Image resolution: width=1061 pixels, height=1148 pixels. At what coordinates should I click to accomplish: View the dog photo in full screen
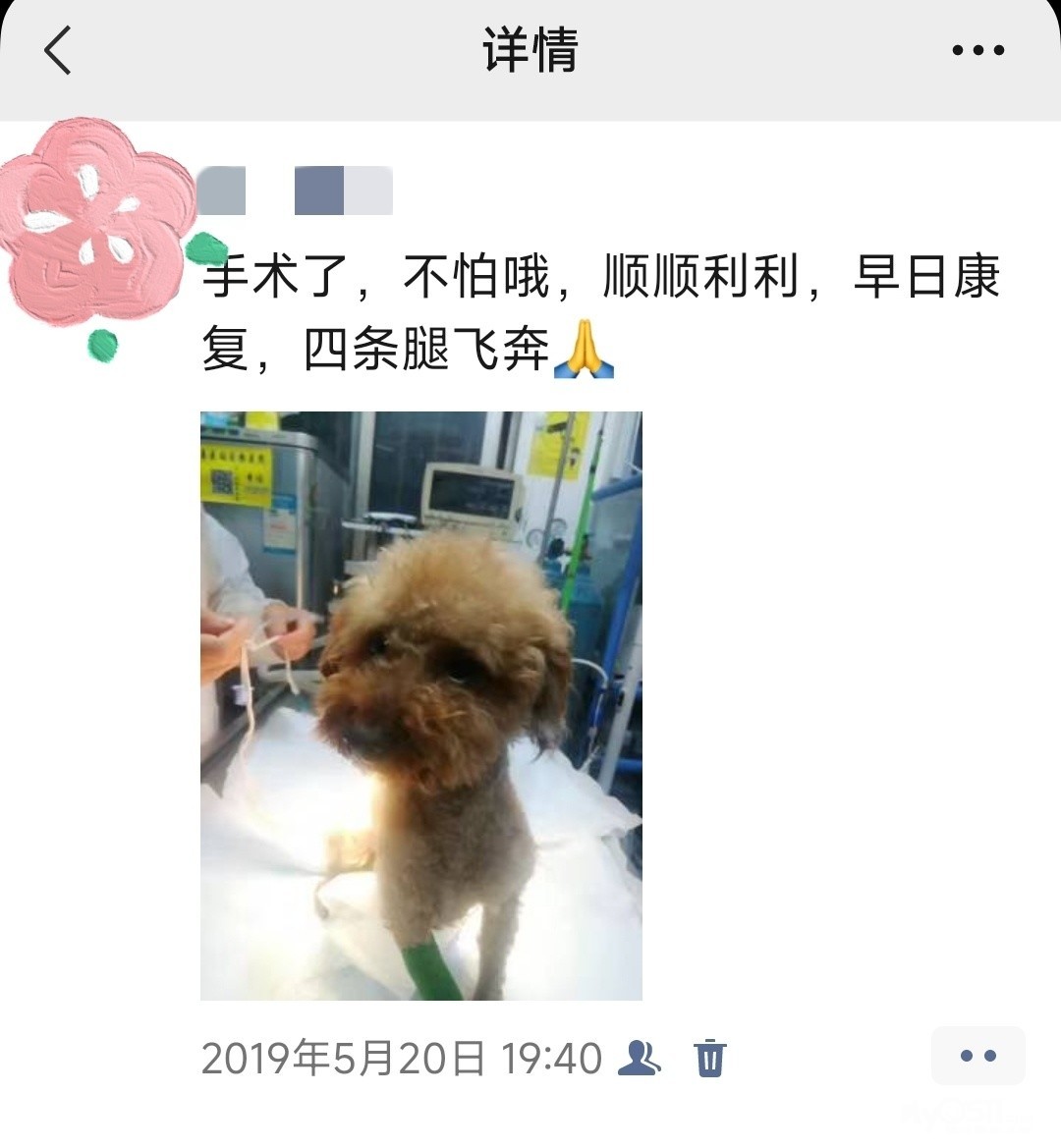point(420,705)
